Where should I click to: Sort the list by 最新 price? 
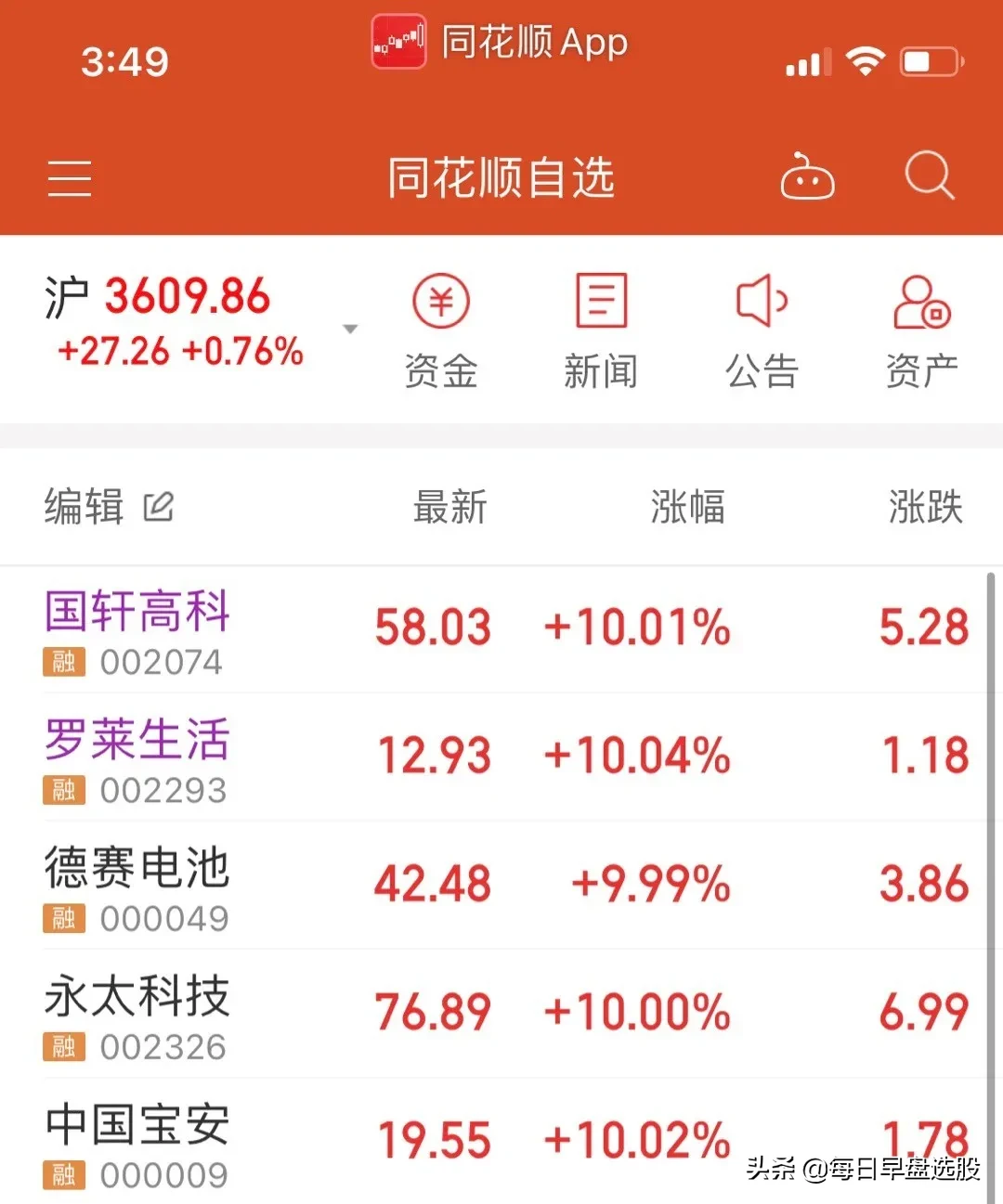pyautogui.click(x=449, y=507)
